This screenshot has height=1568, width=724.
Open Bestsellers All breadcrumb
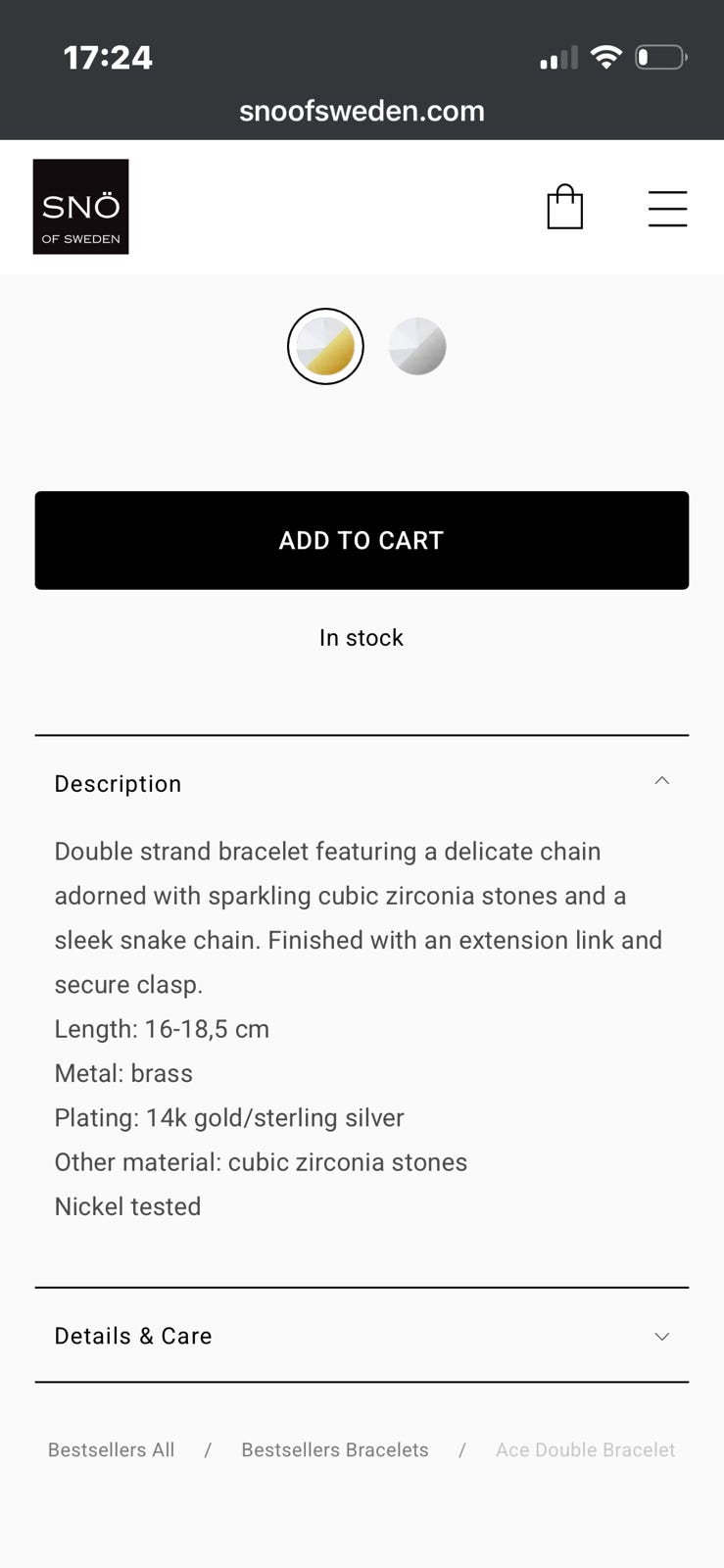pos(112,1449)
